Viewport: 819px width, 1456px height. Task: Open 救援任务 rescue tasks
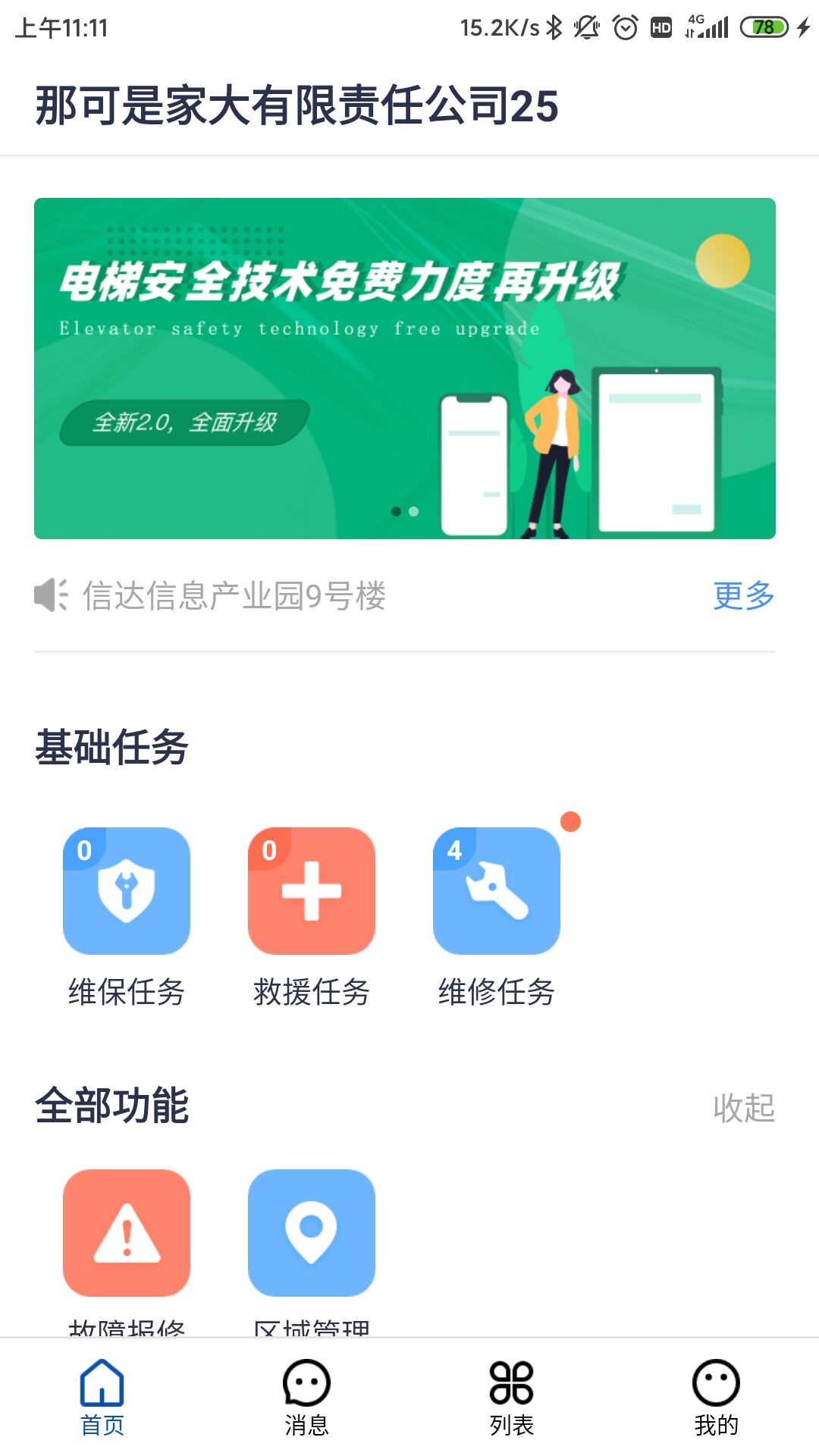click(x=312, y=892)
